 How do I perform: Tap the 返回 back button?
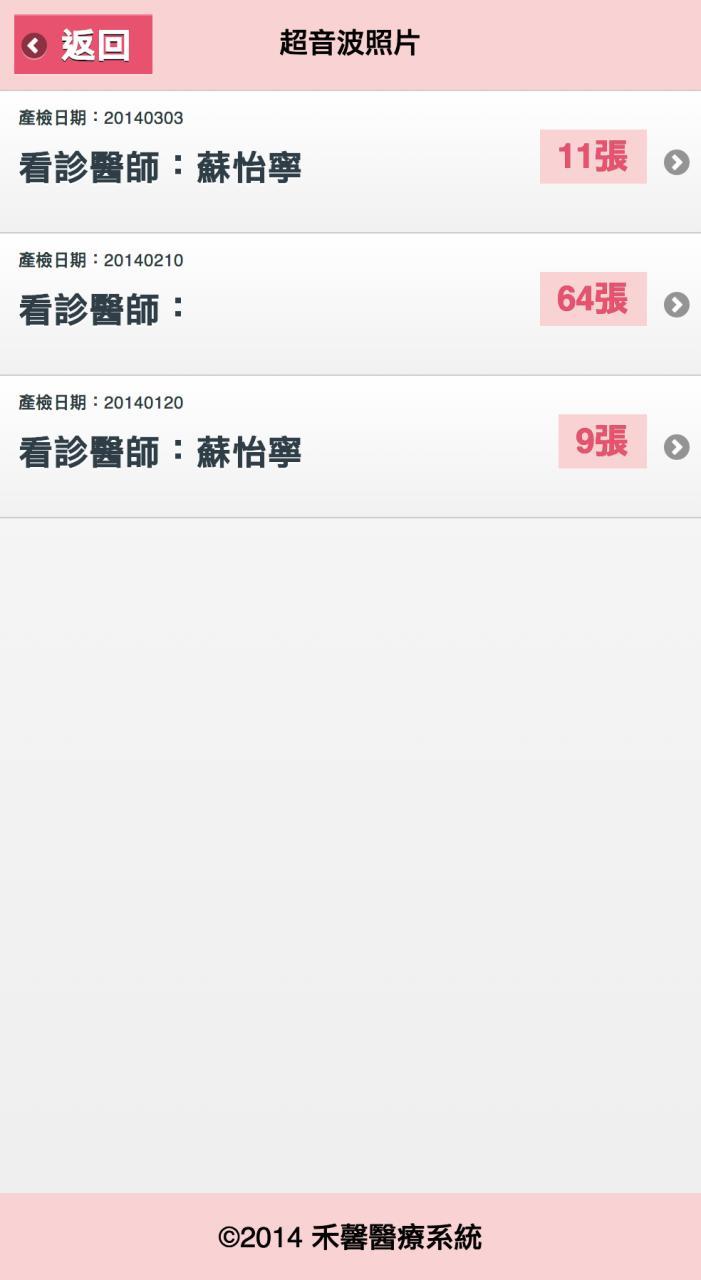83,44
